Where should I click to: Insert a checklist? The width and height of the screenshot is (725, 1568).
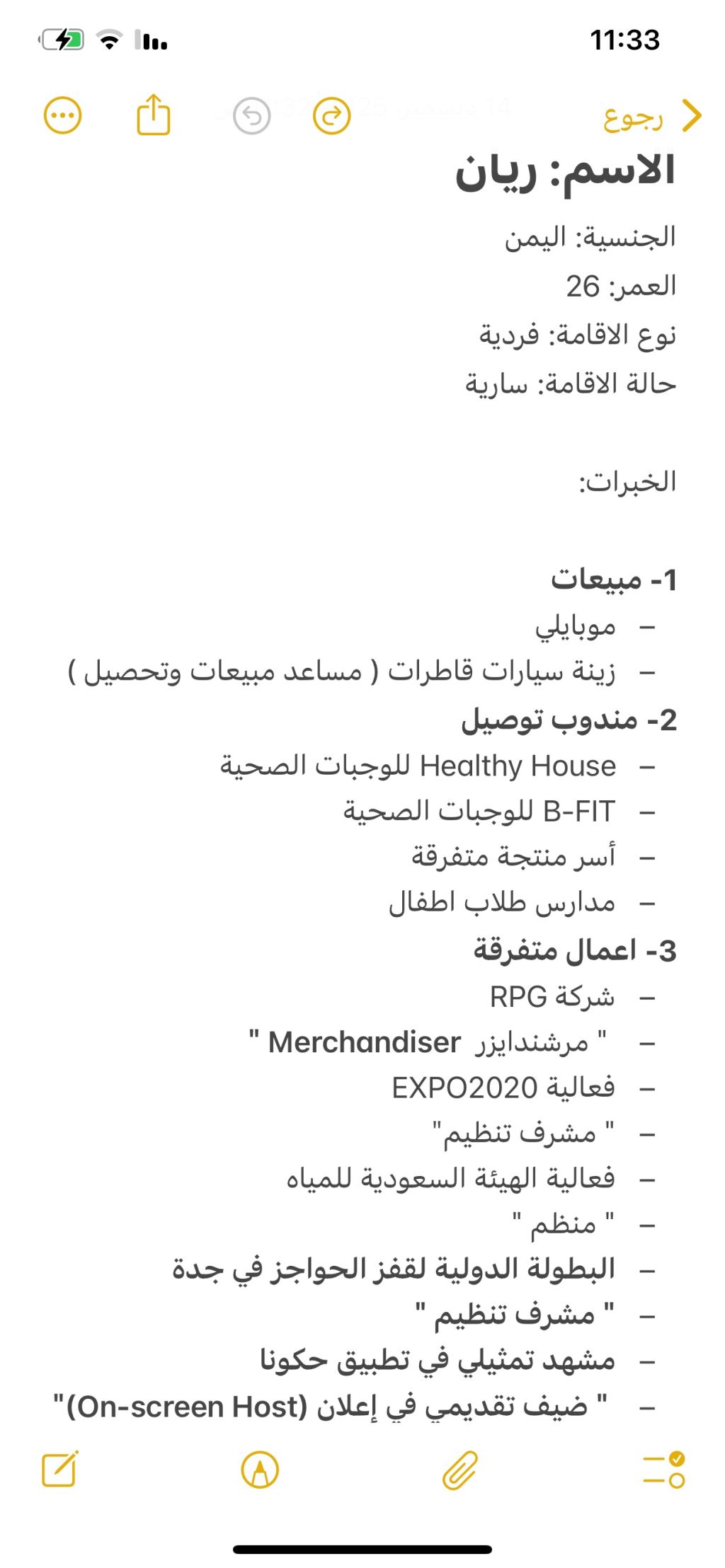pos(663,1470)
